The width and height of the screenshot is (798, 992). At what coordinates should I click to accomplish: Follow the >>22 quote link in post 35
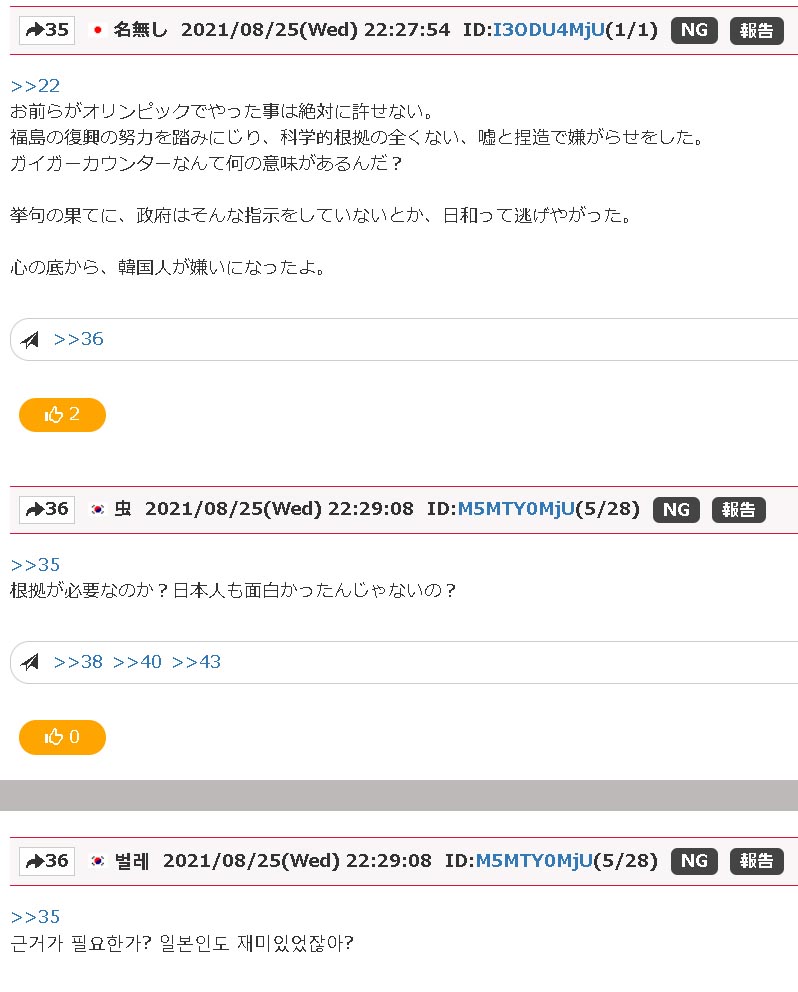point(35,86)
